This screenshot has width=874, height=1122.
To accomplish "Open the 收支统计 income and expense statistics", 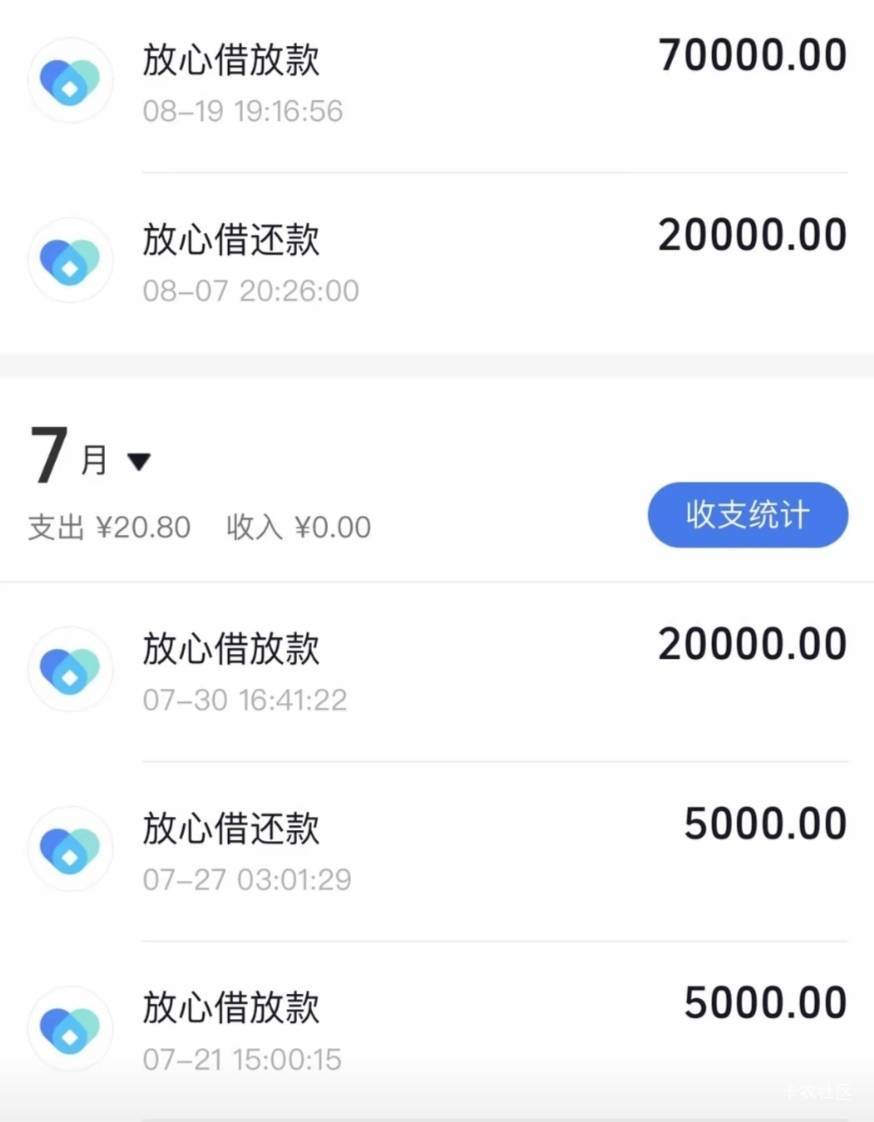I will coord(748,514).
